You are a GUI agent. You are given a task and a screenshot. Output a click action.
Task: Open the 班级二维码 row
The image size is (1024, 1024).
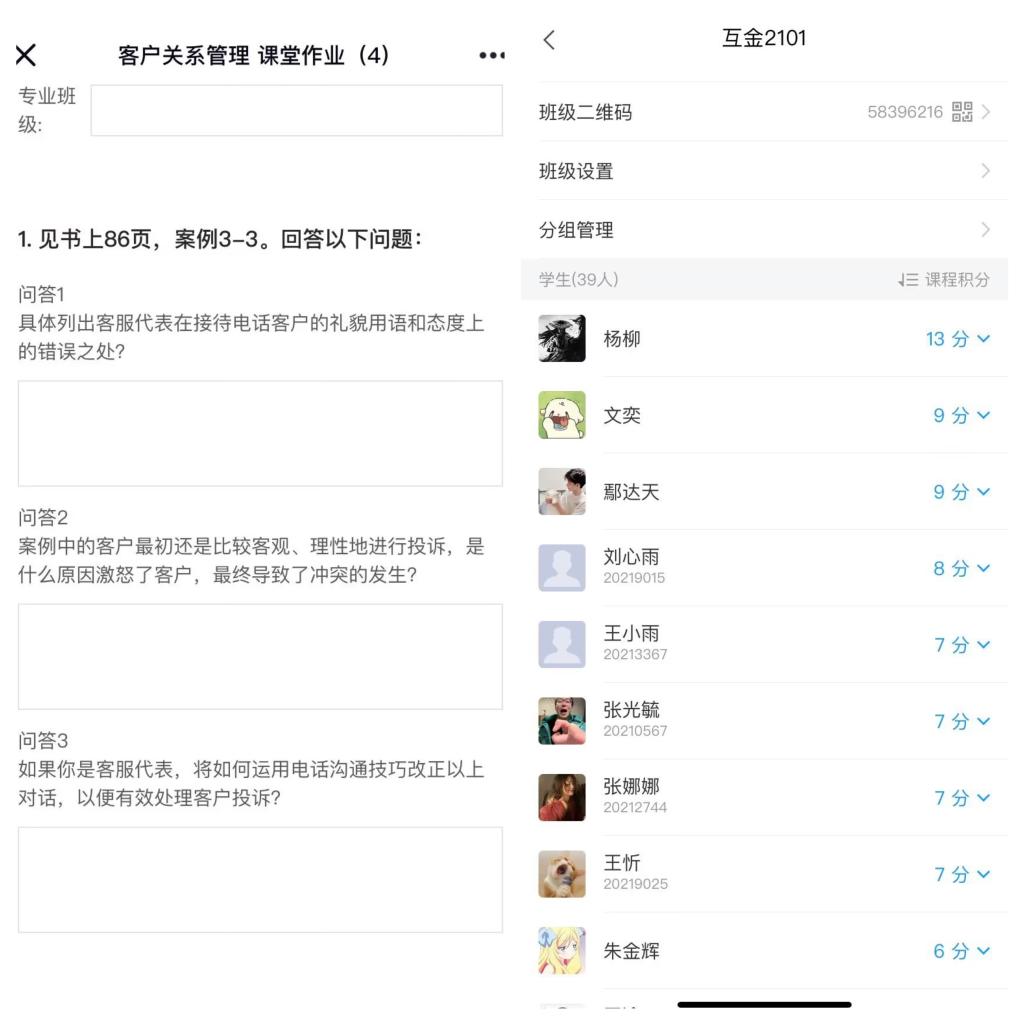tap(764, 112)
